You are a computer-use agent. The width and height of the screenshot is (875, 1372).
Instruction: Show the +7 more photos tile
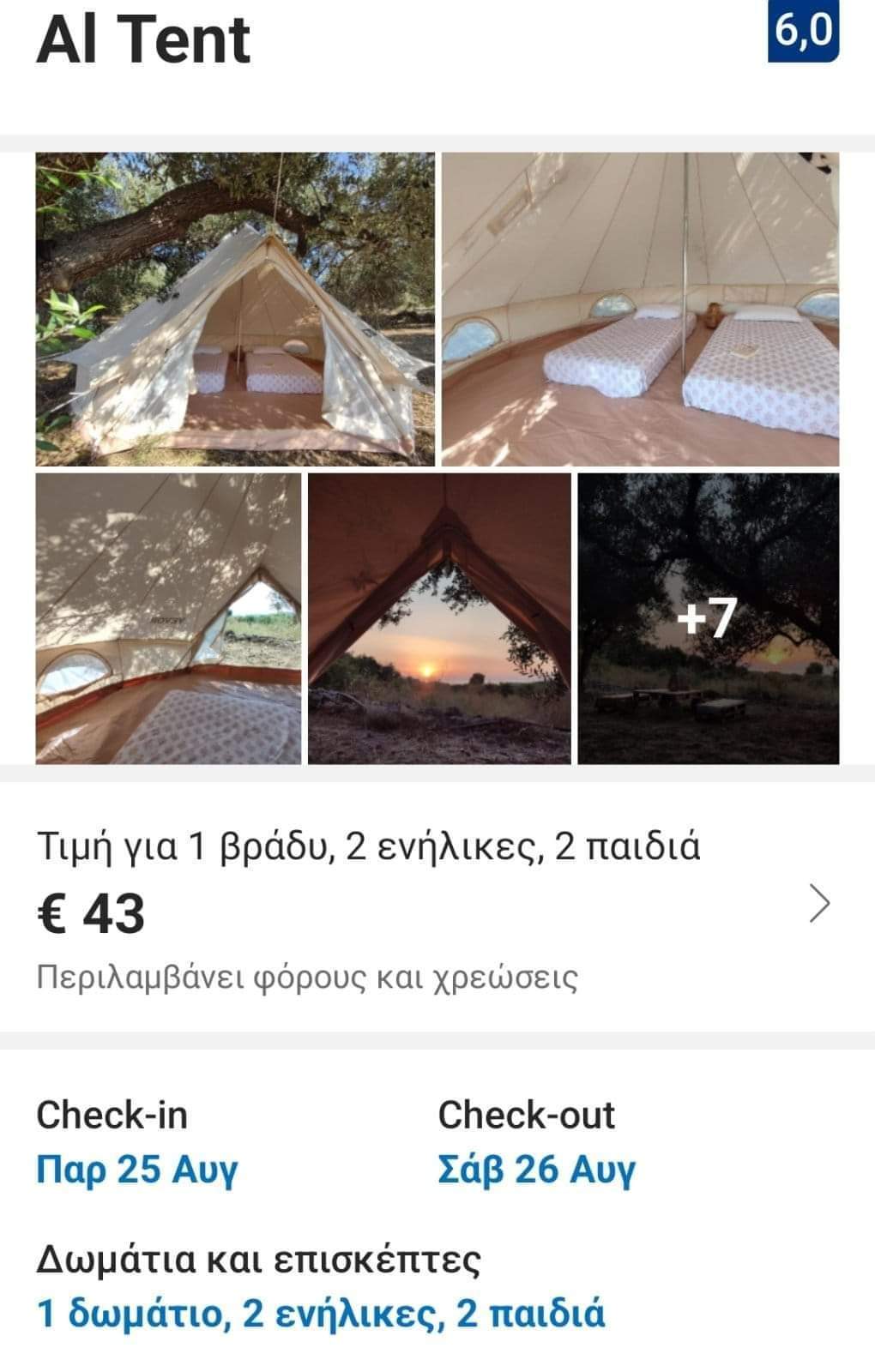point(709,618)
